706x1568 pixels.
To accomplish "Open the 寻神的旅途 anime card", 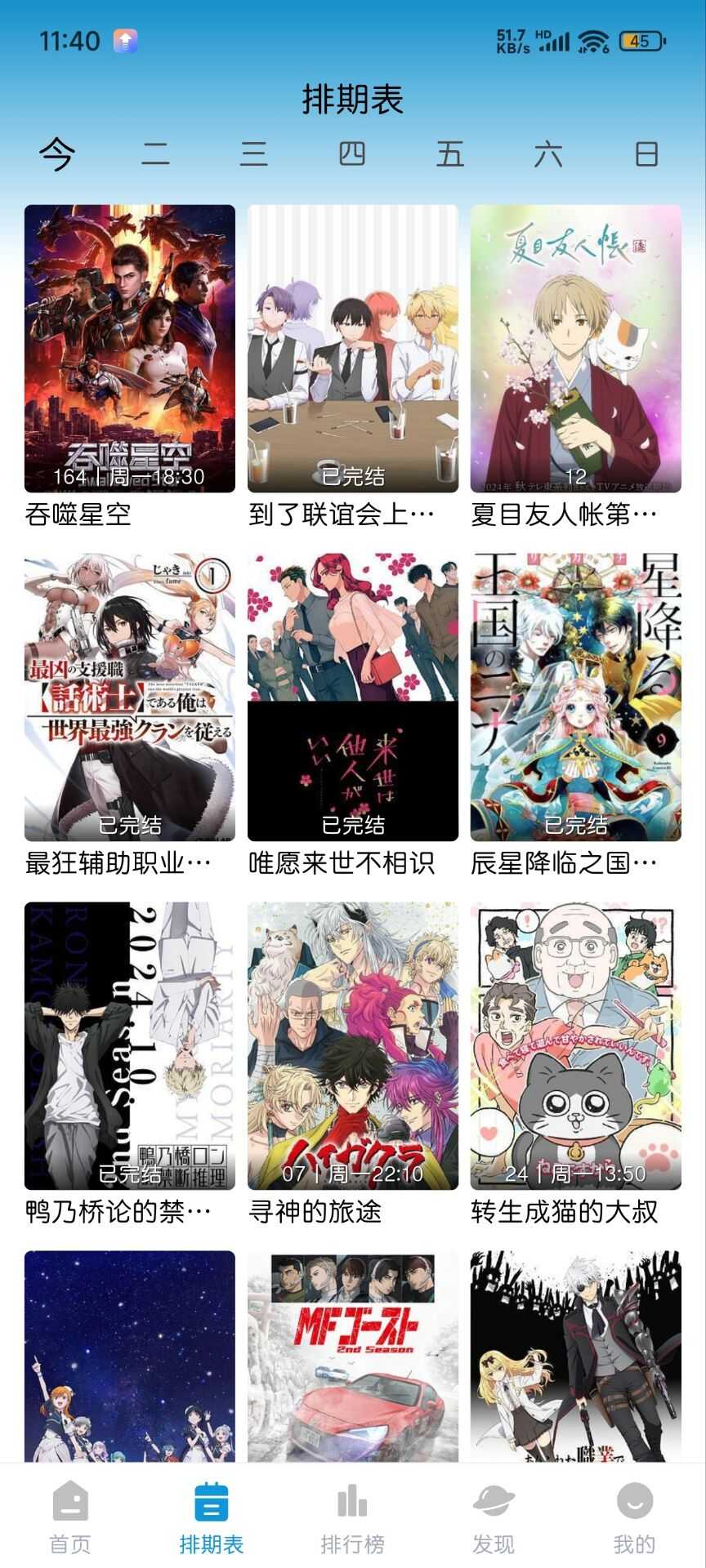I will pos(353,1045).
